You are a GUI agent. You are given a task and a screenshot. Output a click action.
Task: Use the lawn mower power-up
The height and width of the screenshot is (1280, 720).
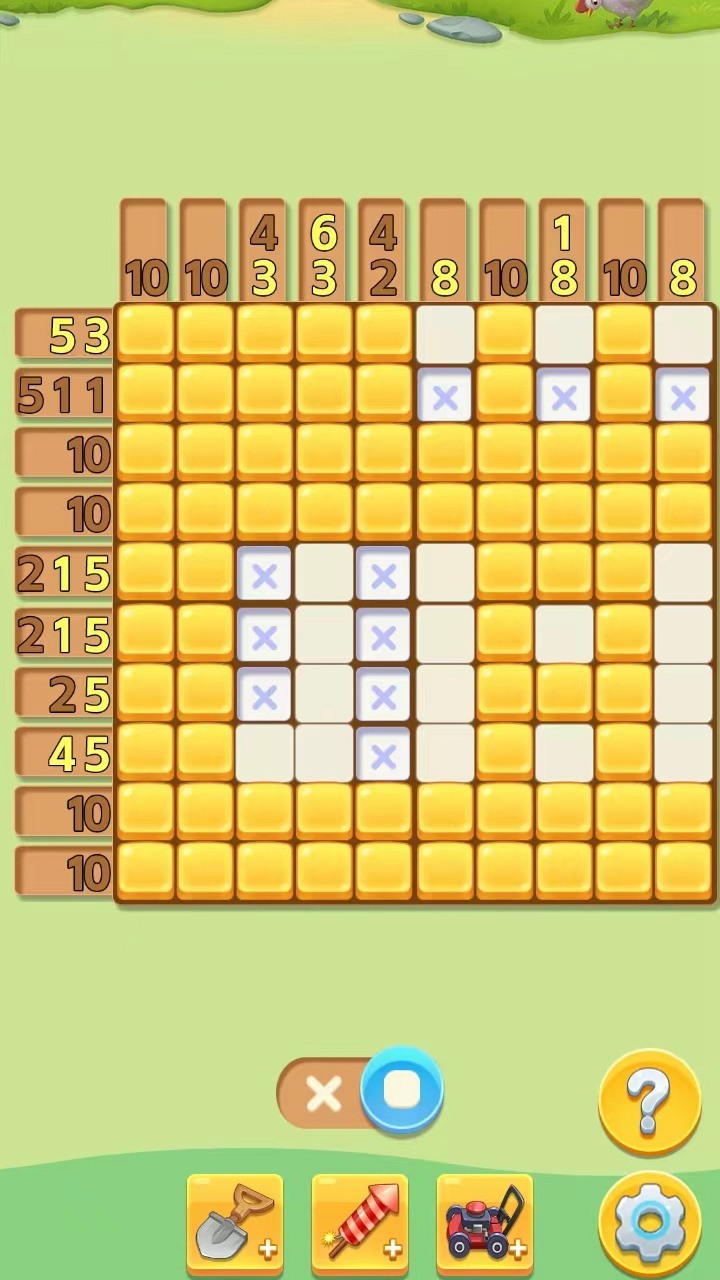coord(484,1222)
